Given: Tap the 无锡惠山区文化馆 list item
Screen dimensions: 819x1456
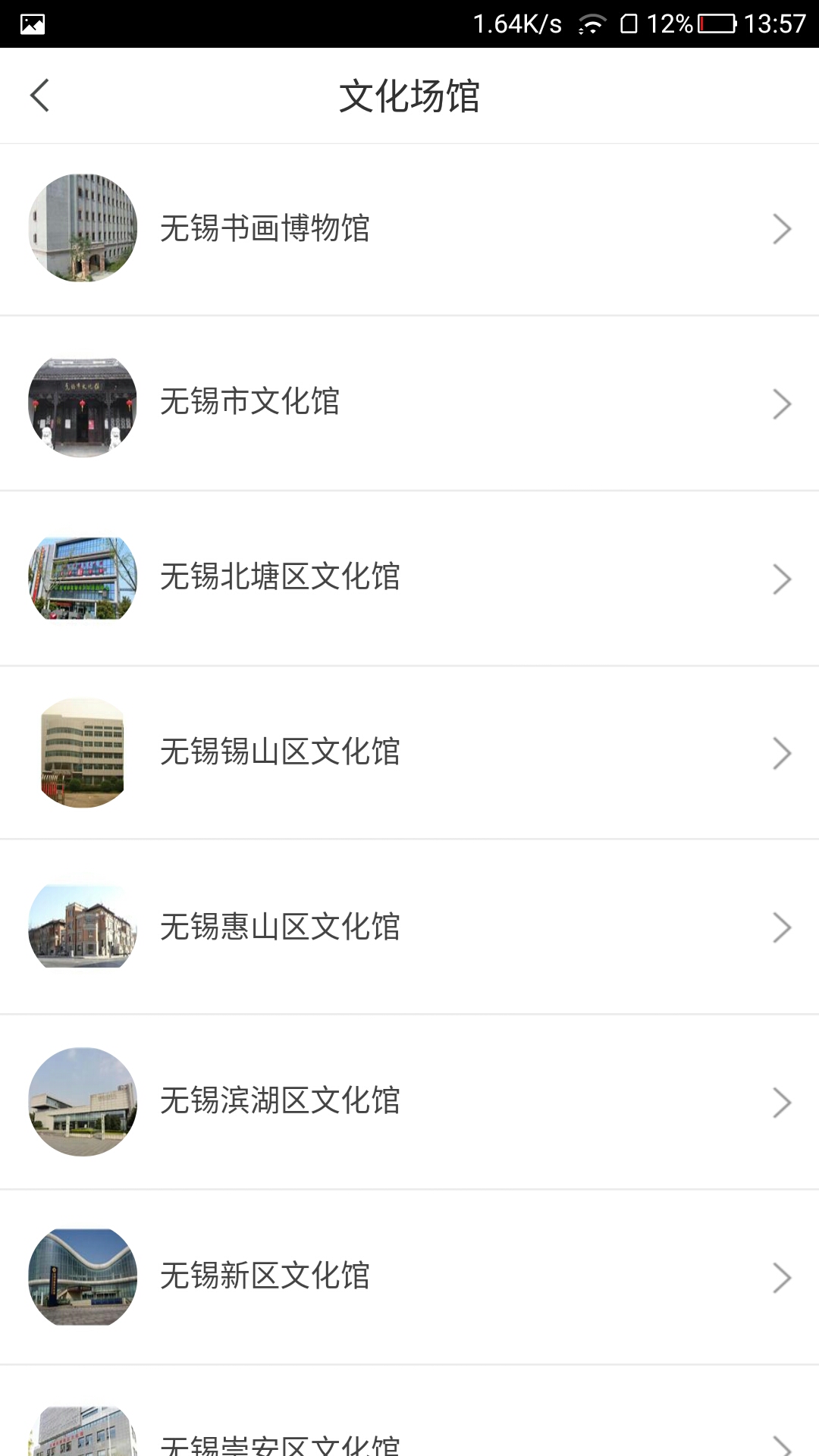Looking at the screenshot, I should [409, 927].
